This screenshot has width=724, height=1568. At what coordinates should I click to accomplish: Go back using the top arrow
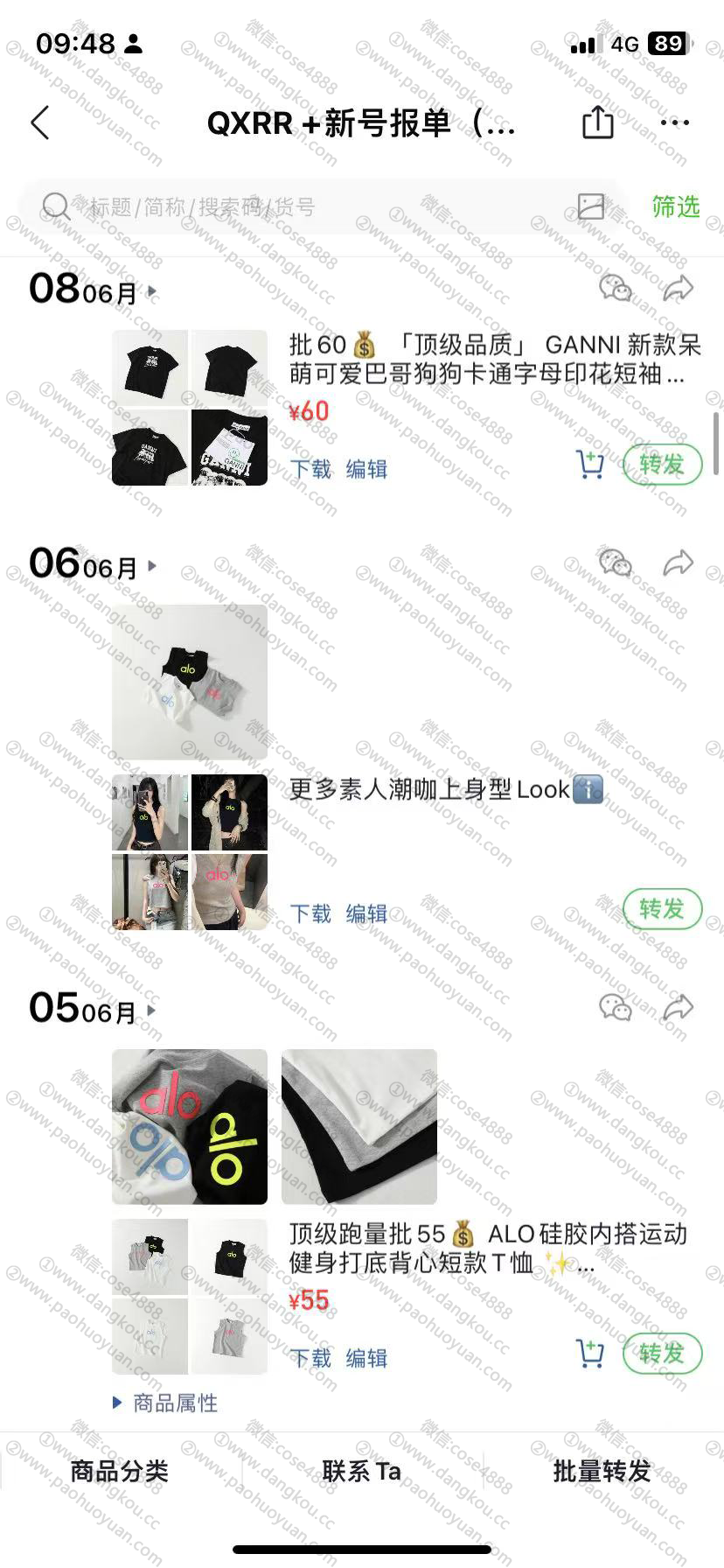pyautogui.click(x=40, y=123)
